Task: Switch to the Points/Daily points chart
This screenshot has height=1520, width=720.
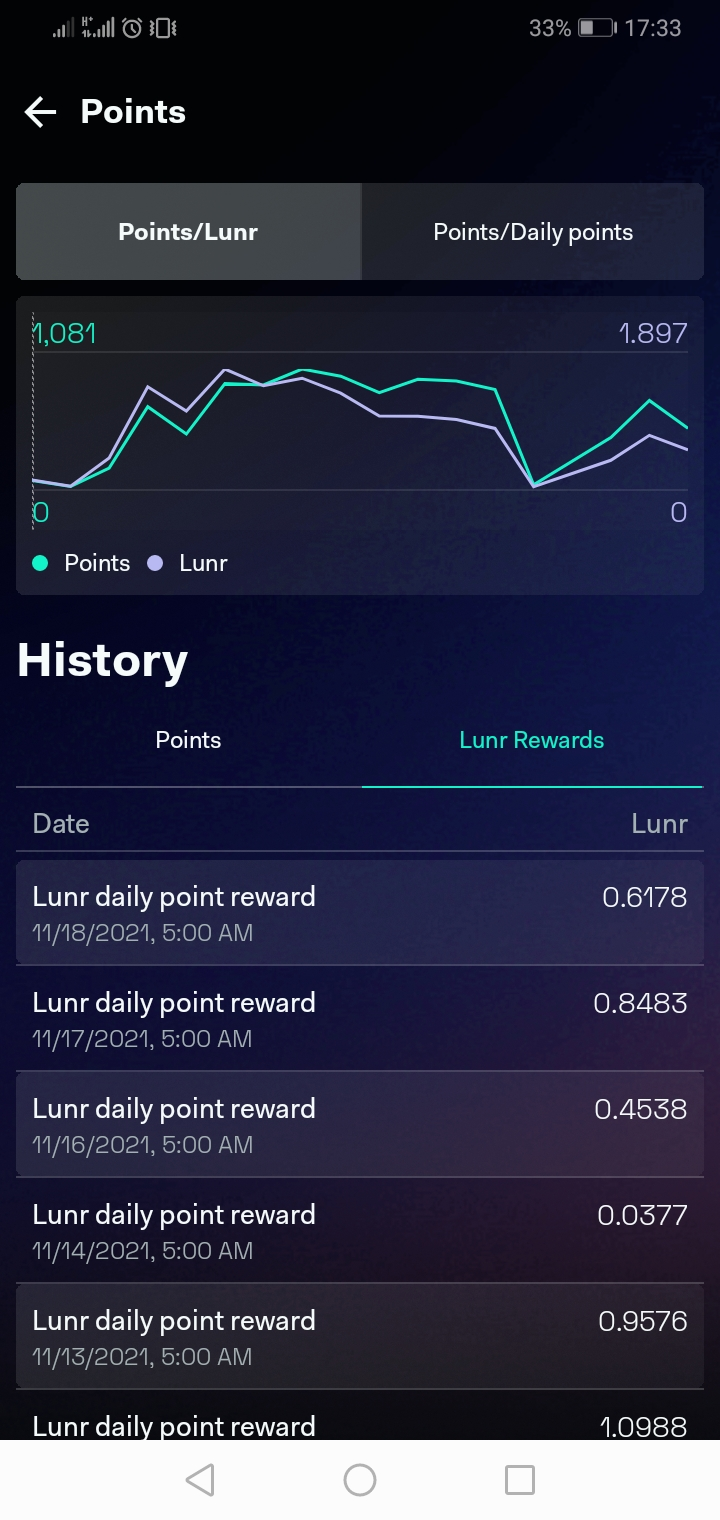Action: [x=533, y=232]
